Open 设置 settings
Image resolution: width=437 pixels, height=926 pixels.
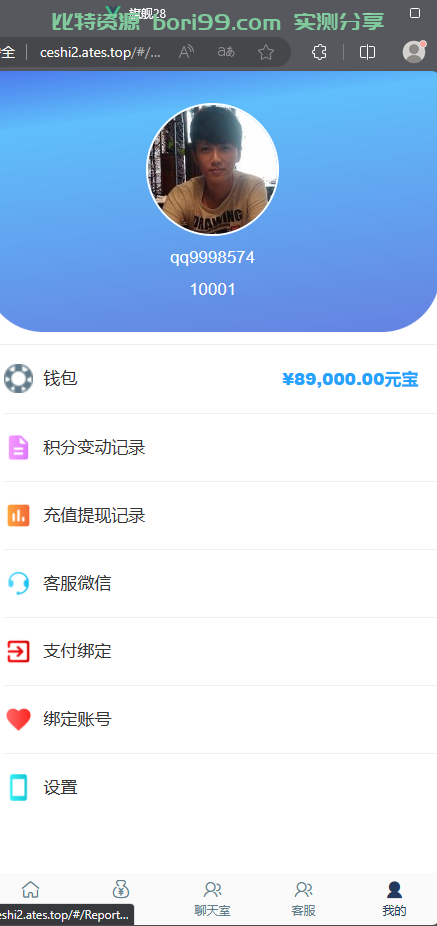pos(218,787)
